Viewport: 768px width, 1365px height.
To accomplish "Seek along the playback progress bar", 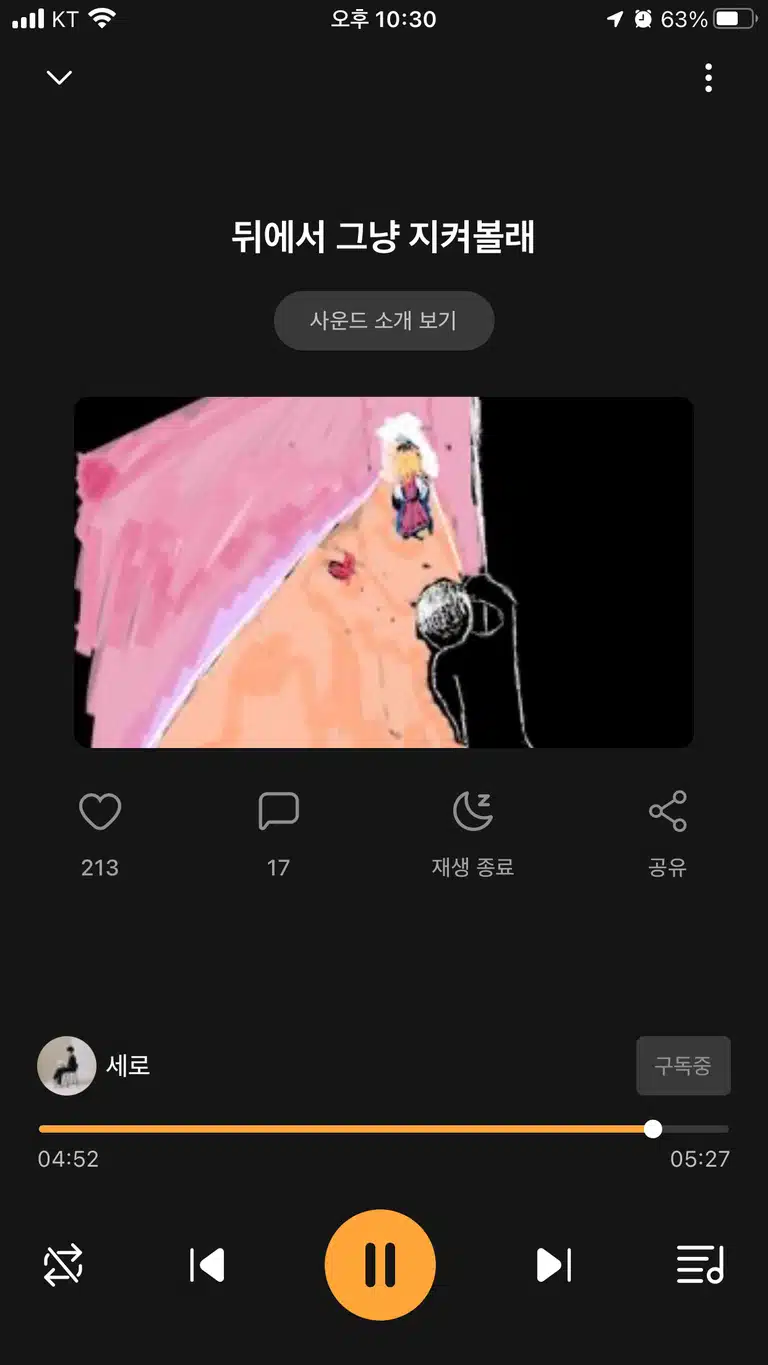I will coord(384,1129).
